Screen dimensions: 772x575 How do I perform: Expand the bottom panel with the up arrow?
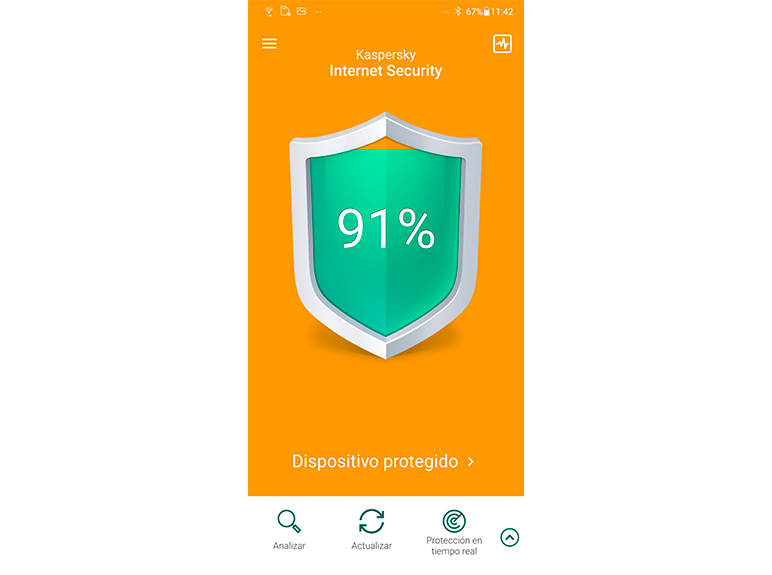tap(509, 537)
